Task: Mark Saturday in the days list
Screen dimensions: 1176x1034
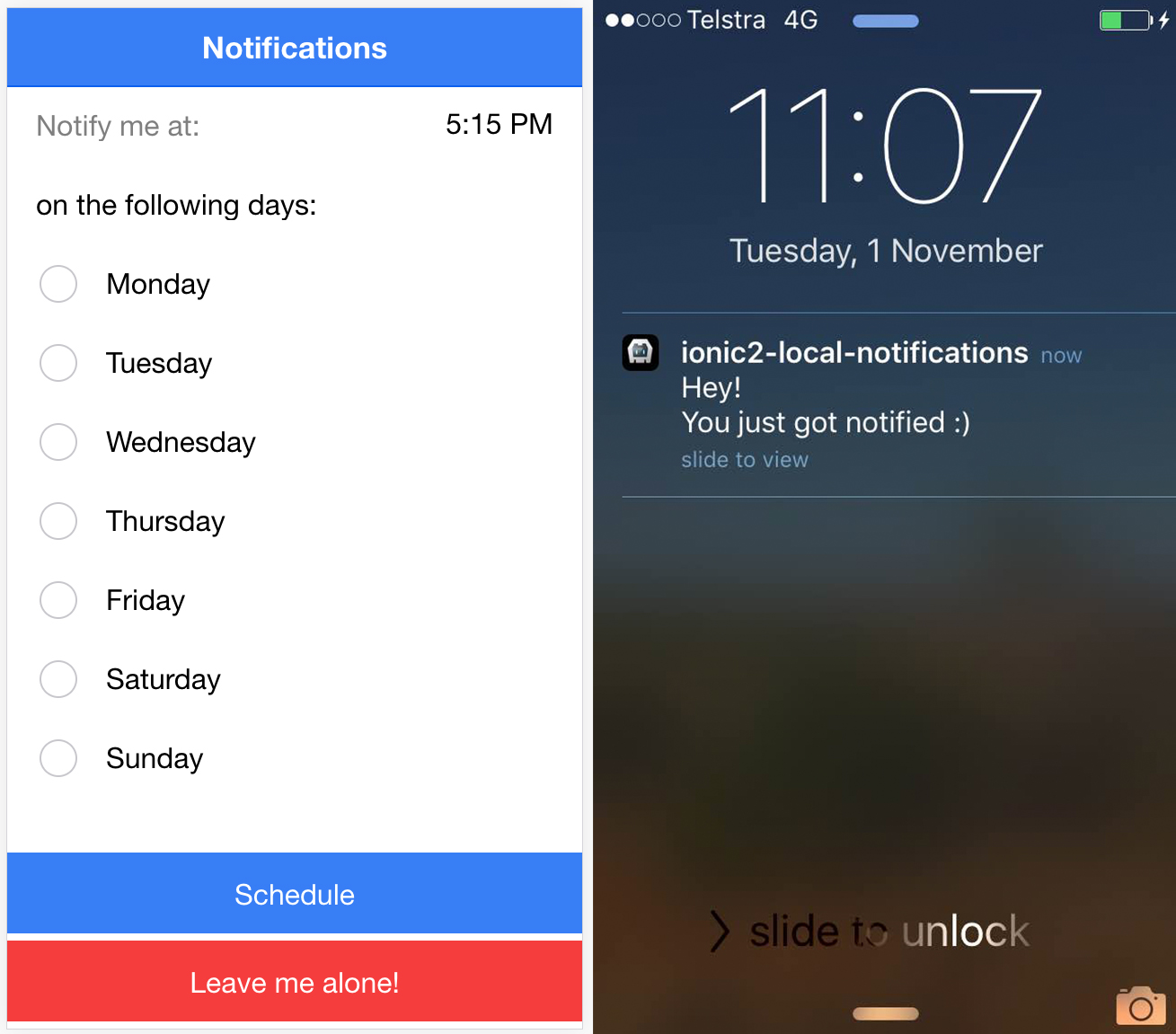Action: pos(58,679)
